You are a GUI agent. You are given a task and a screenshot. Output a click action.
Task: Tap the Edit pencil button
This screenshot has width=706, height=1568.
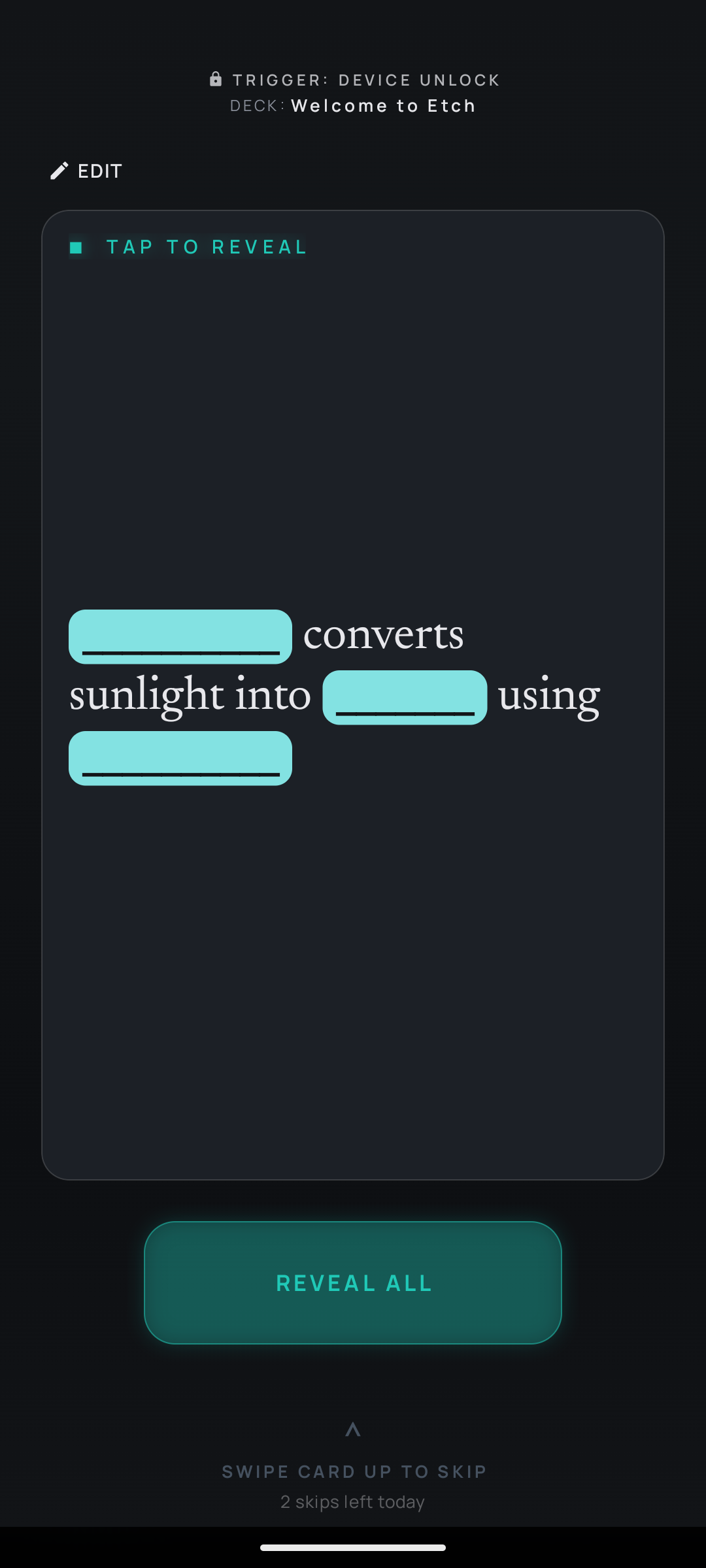(86, 171)
